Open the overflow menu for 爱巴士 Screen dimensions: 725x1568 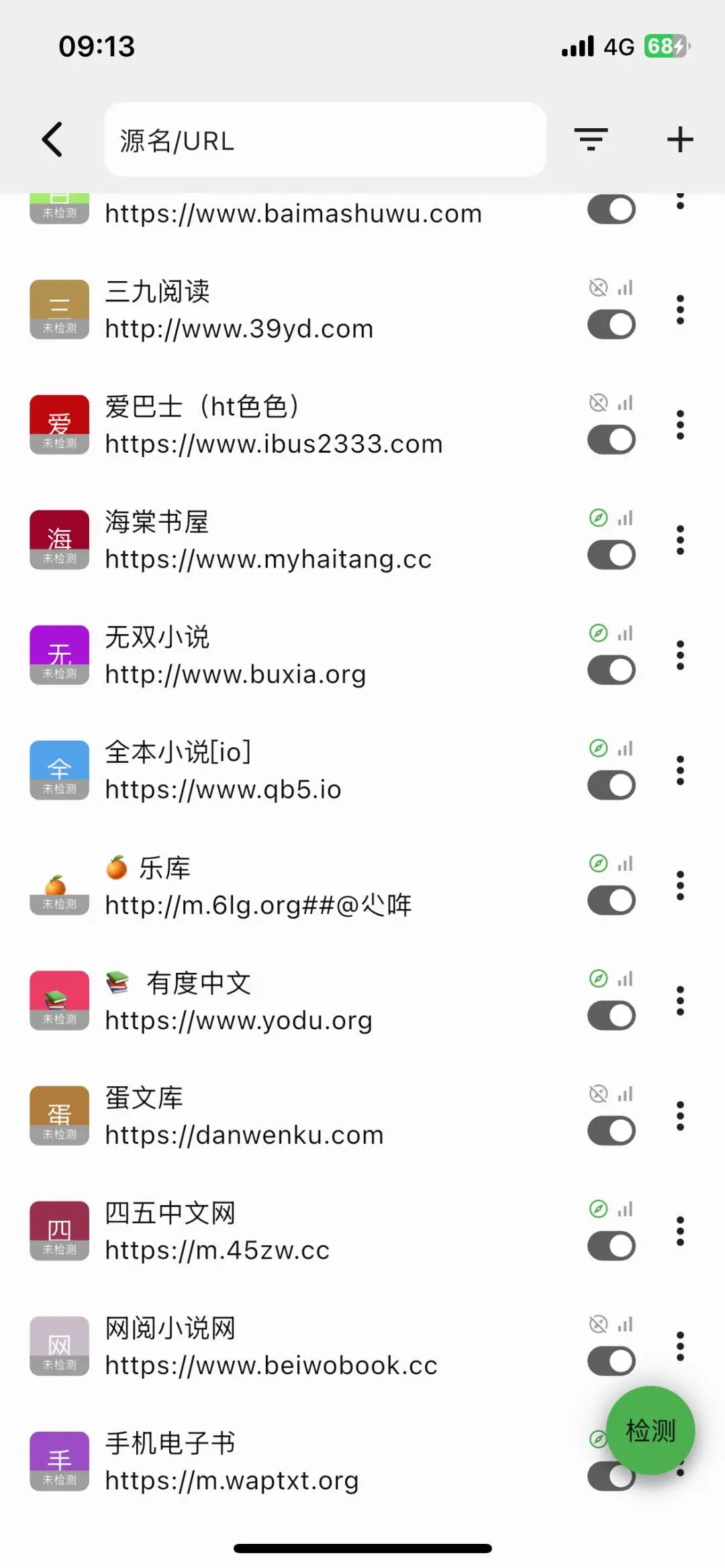coord(680,425)
